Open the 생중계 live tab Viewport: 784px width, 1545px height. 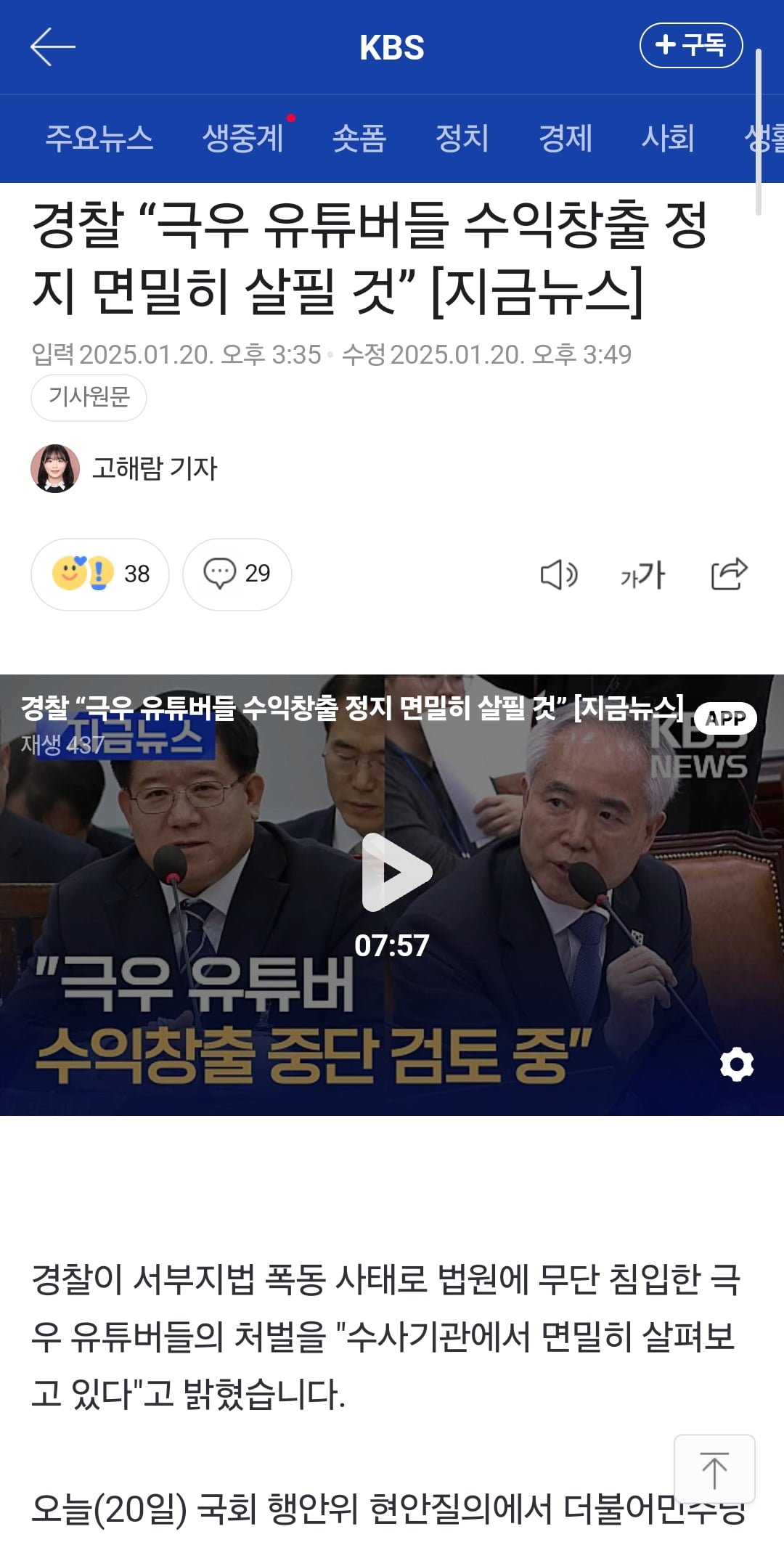coord(243,138)
